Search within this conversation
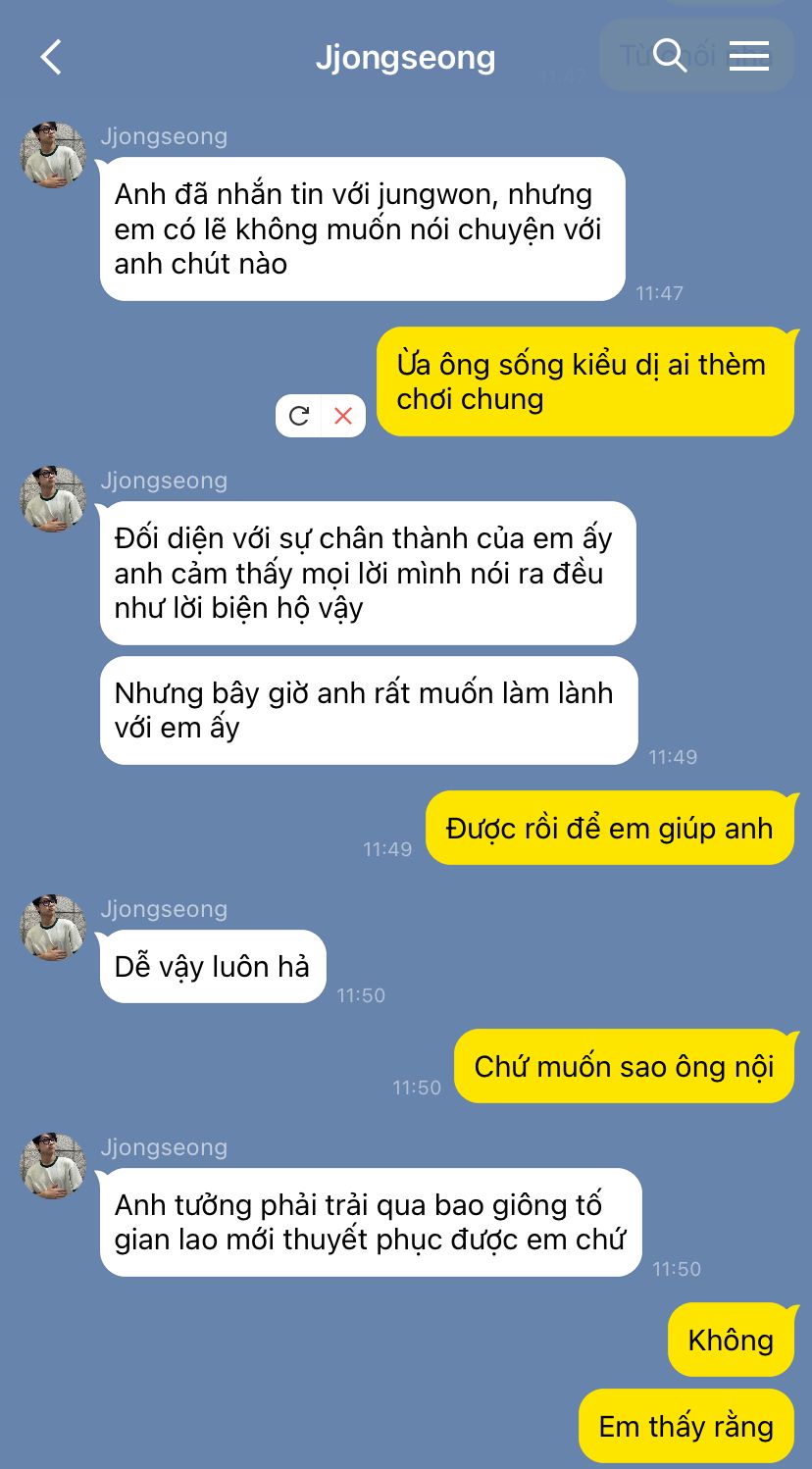 [670, 56]
